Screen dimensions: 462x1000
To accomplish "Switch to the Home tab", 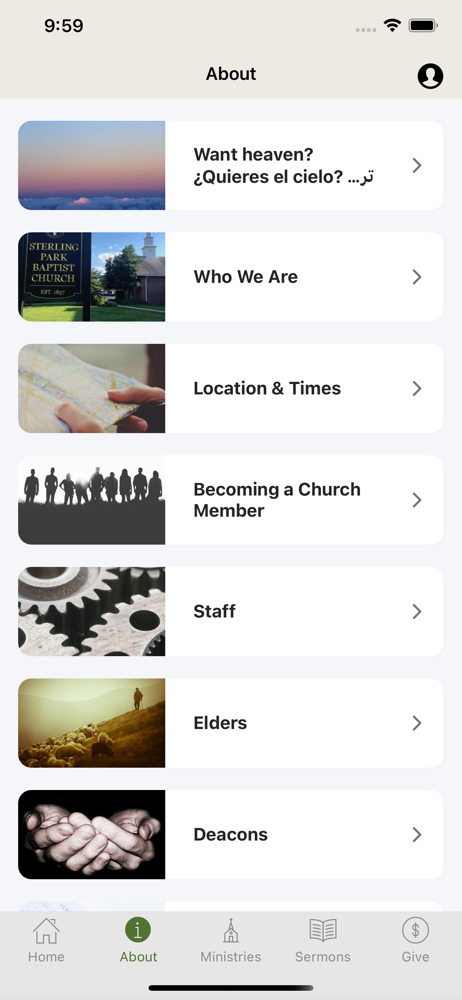I will (x=46, y=940).
